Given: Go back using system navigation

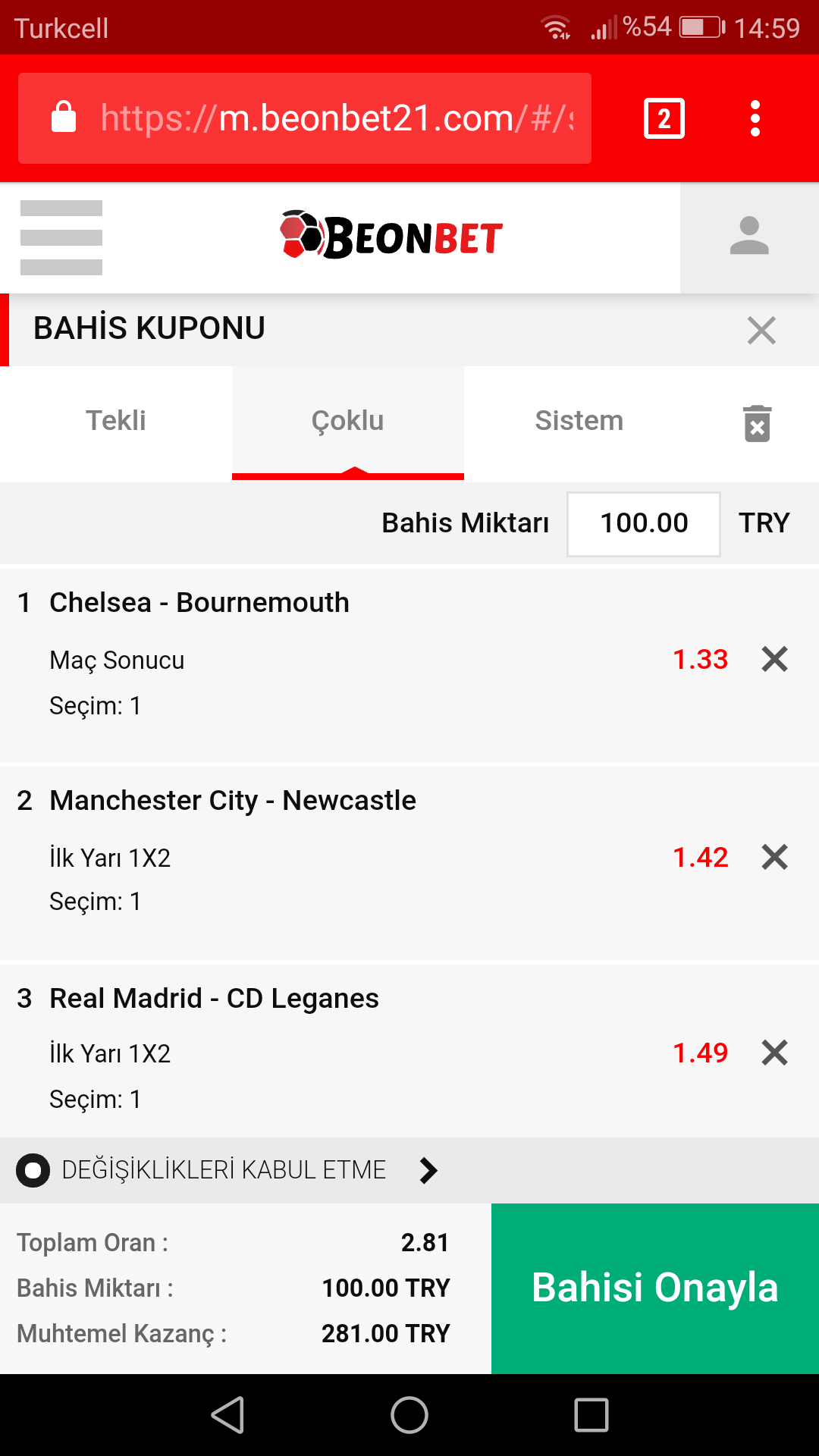Looking at the screenshot, I should [x=227, y=1415].
